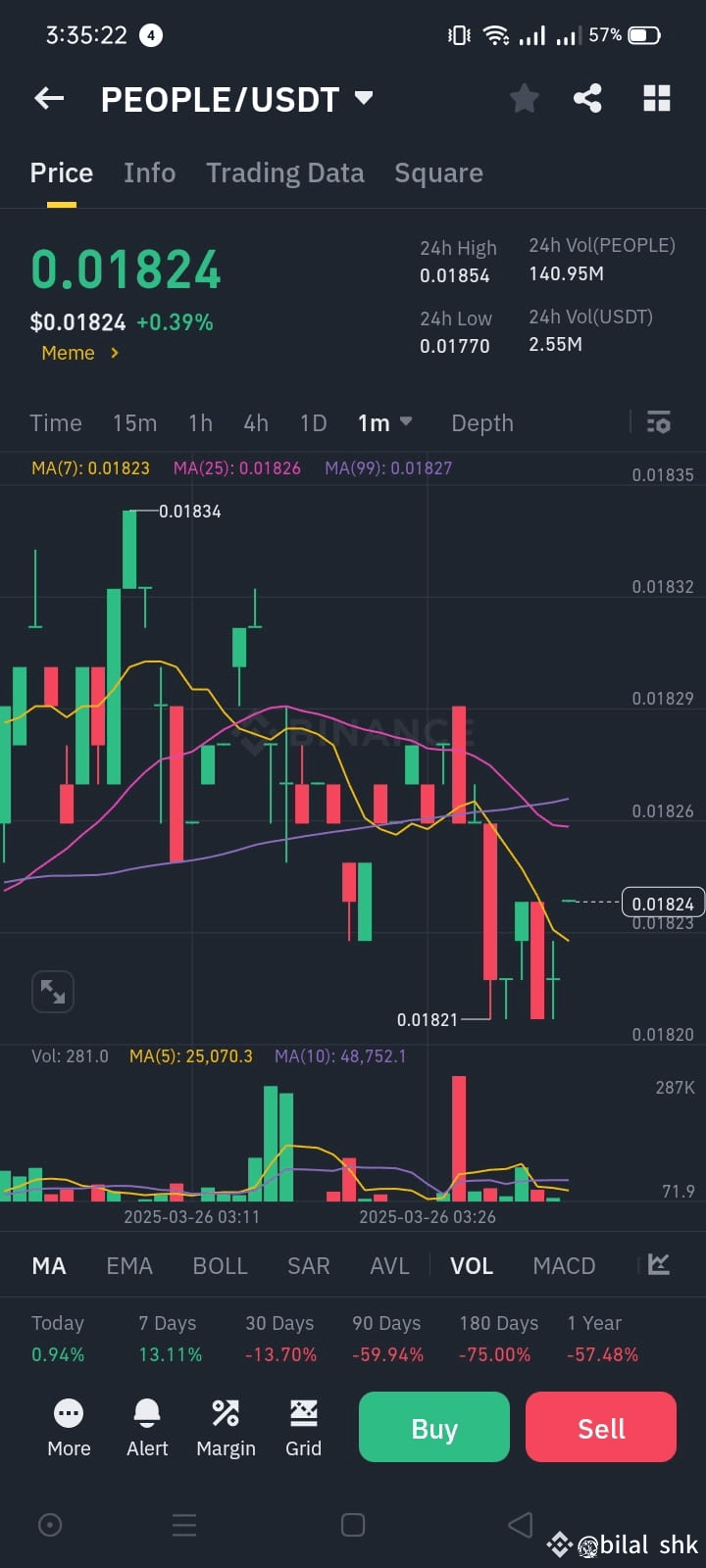The image size is (706, 1568).
Task: Toggle the VOL indicator
Action: [471, 1265]
